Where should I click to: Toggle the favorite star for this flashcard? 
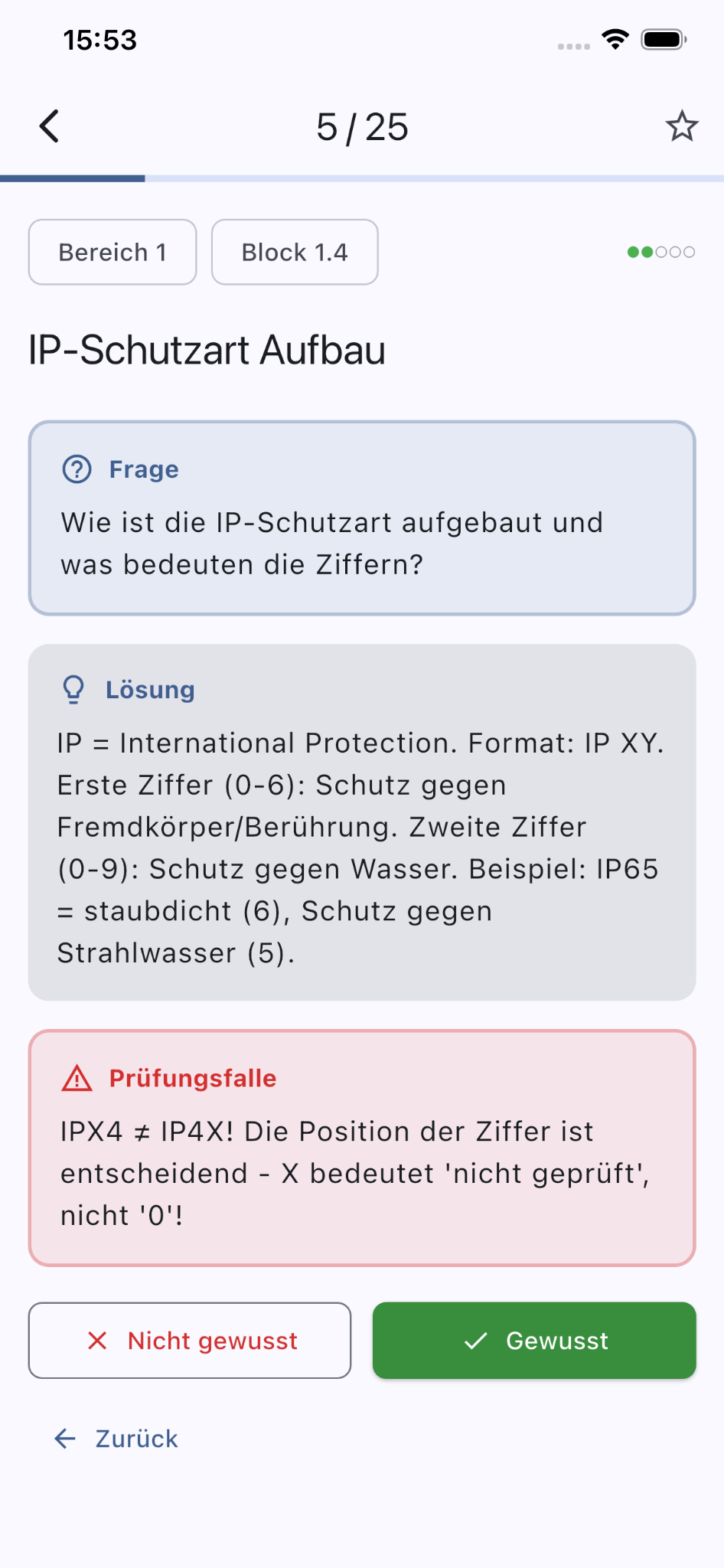point(681,126)
